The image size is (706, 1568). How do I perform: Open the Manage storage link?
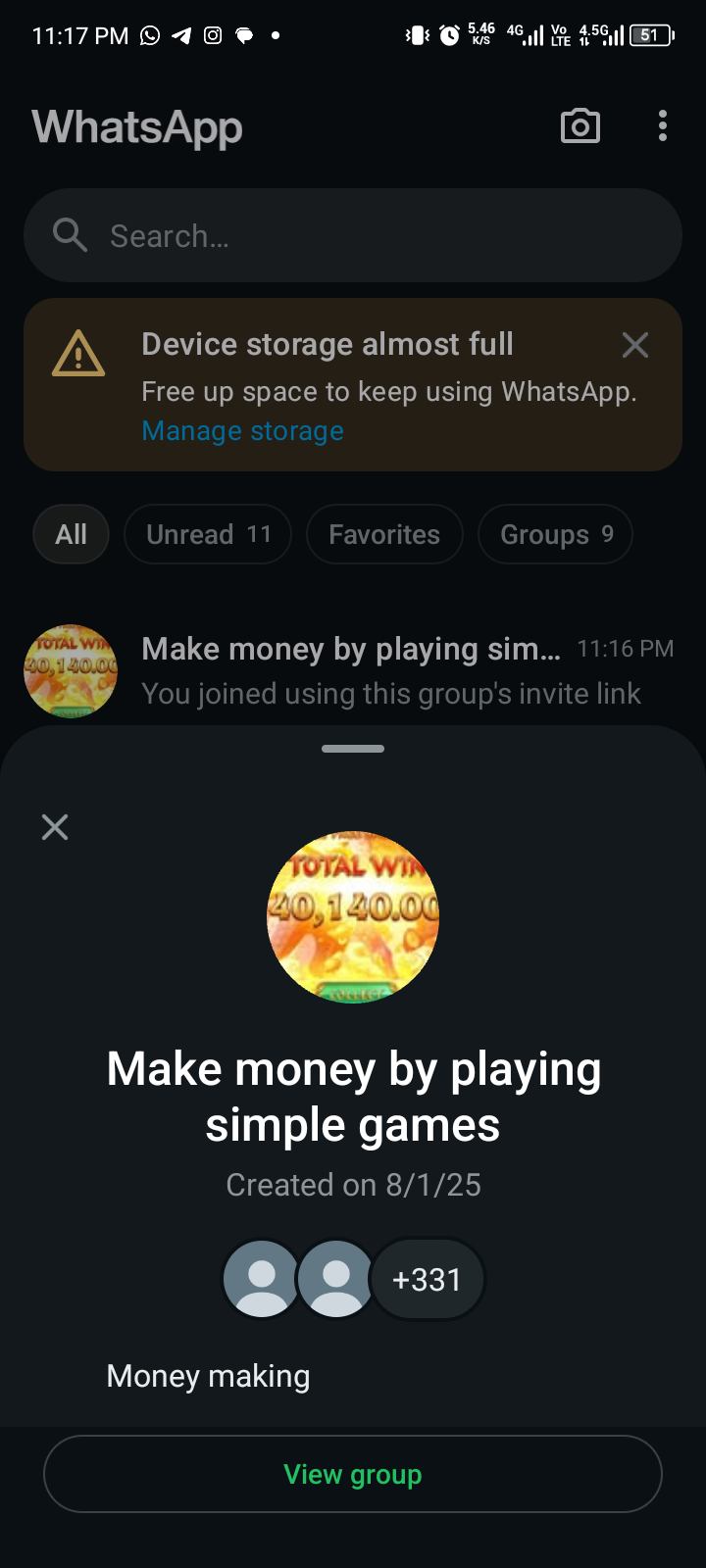click(242, 431)
